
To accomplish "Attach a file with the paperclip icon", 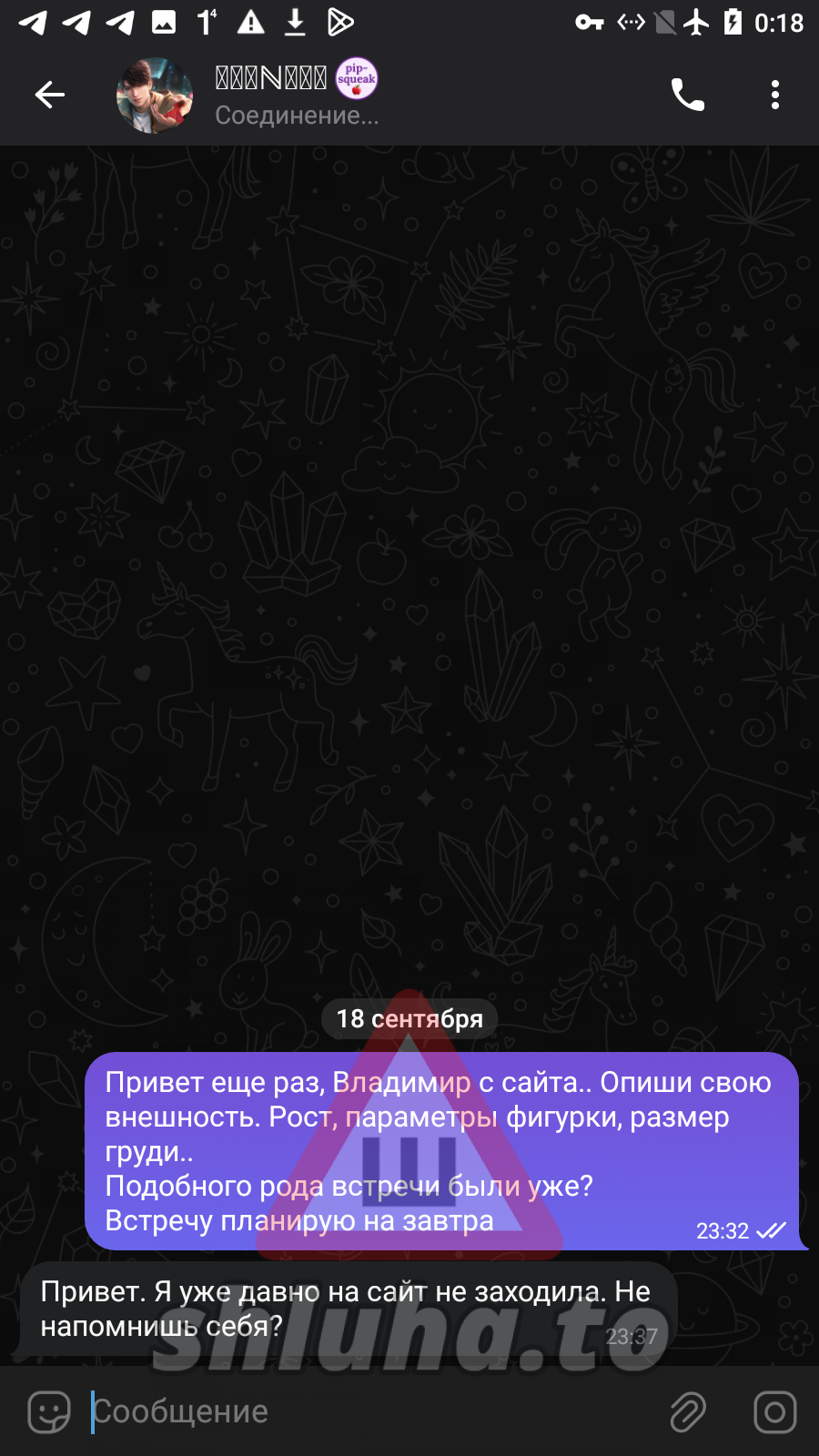I will pyautogui.click(x=688, y=1412).
